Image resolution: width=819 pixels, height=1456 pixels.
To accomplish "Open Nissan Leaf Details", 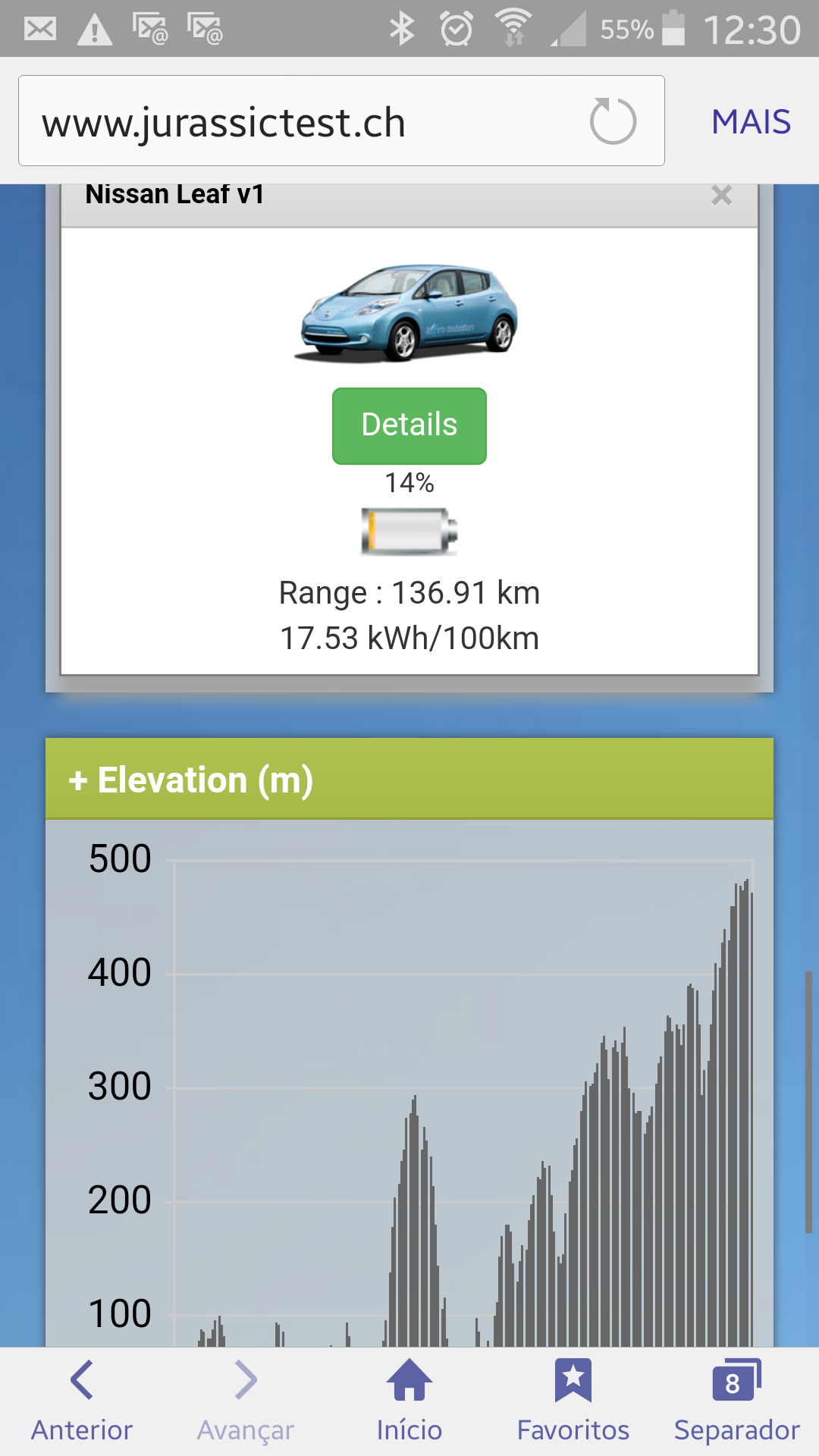I will click(x=409, y=425).
